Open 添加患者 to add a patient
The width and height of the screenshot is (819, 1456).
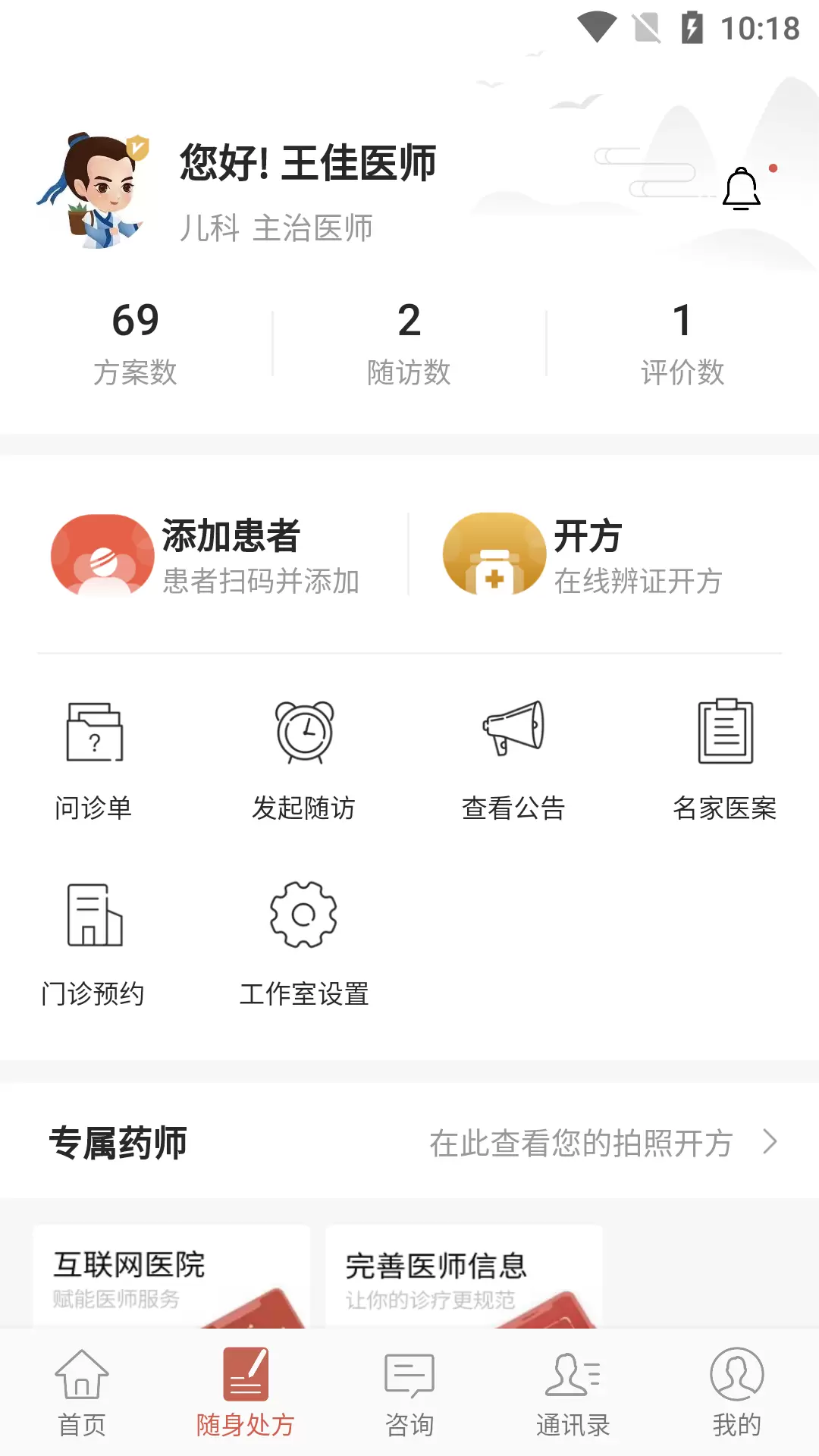[x=206, y=555]
